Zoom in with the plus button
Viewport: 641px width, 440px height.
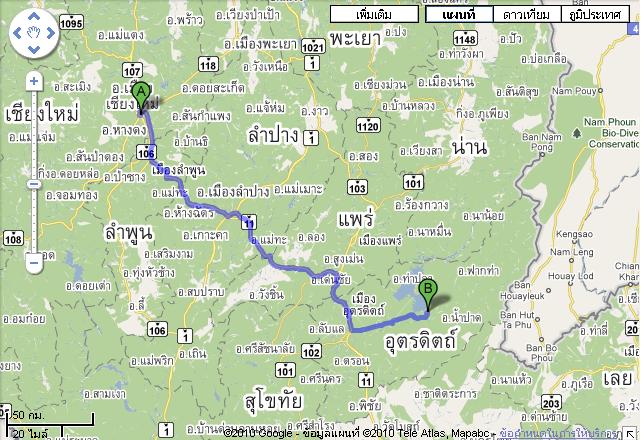coord(34,83)
